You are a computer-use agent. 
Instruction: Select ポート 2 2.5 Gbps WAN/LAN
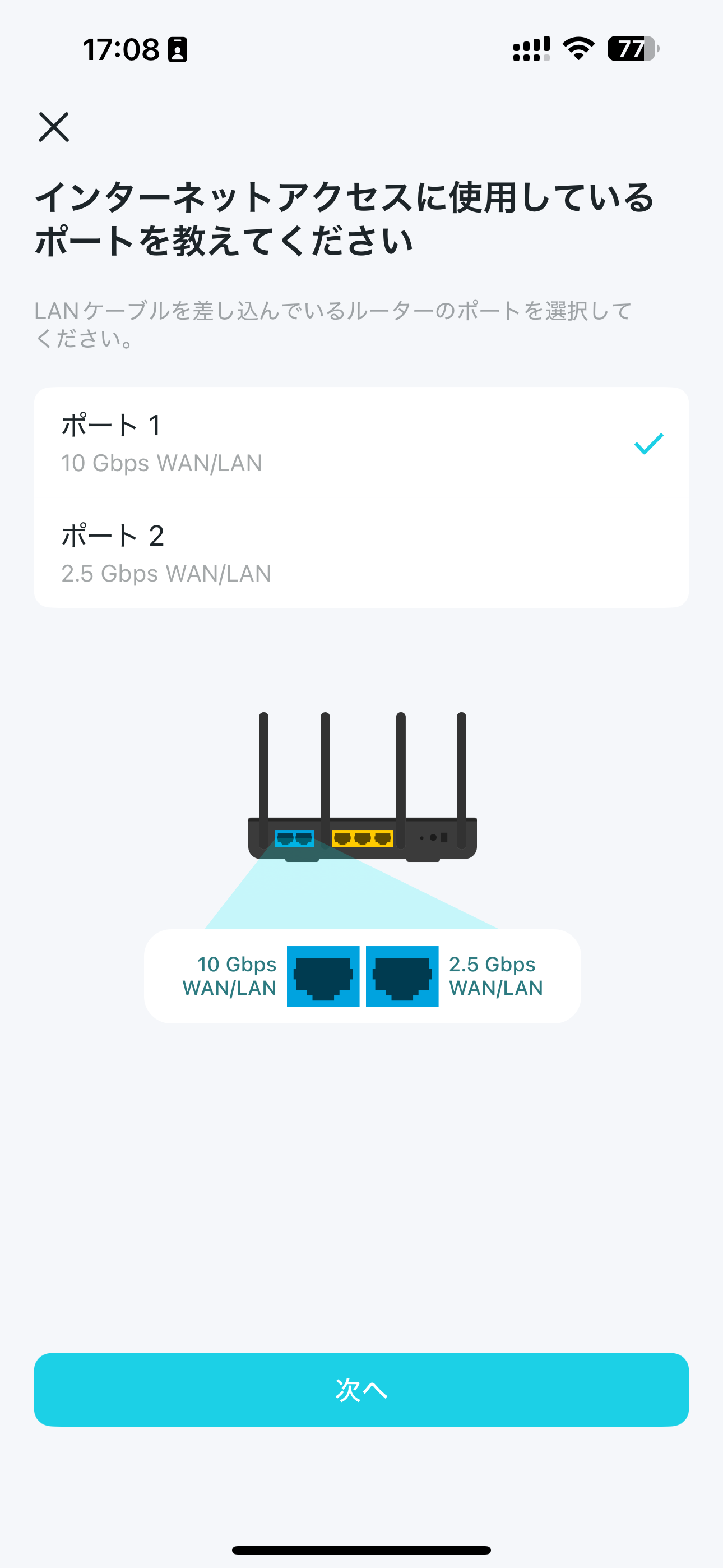tap(360, 553)
